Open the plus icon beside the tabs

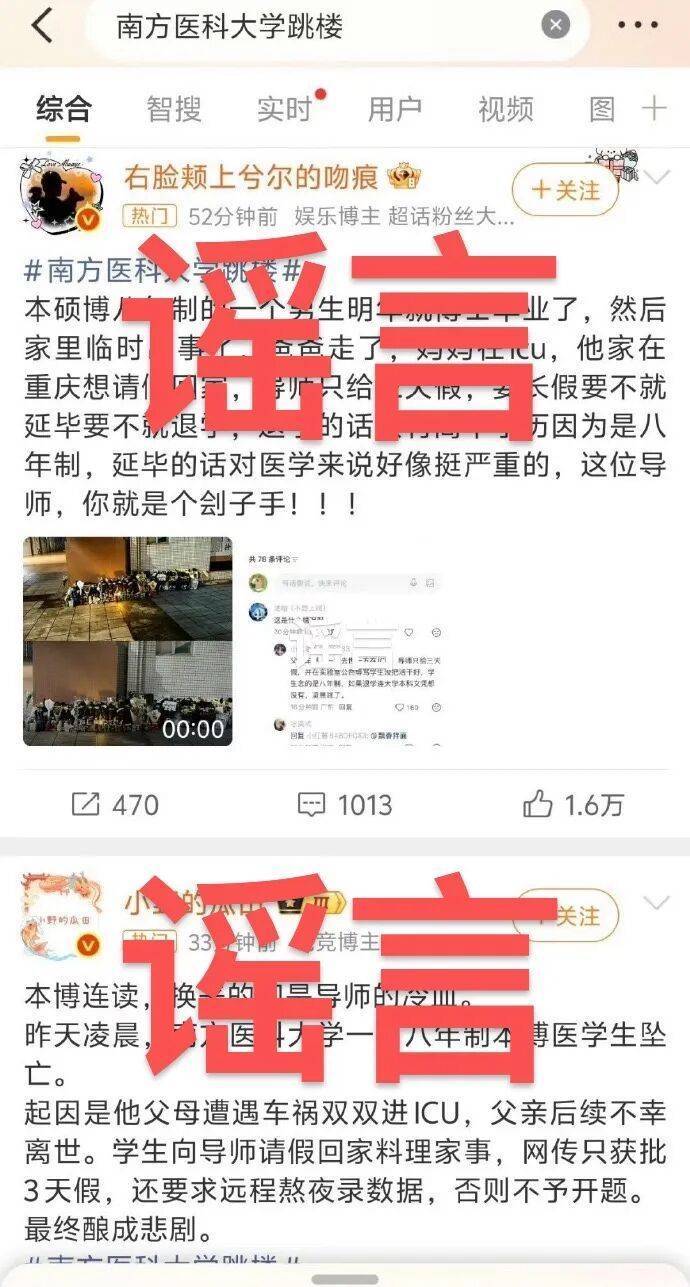(x=654, y=108)
